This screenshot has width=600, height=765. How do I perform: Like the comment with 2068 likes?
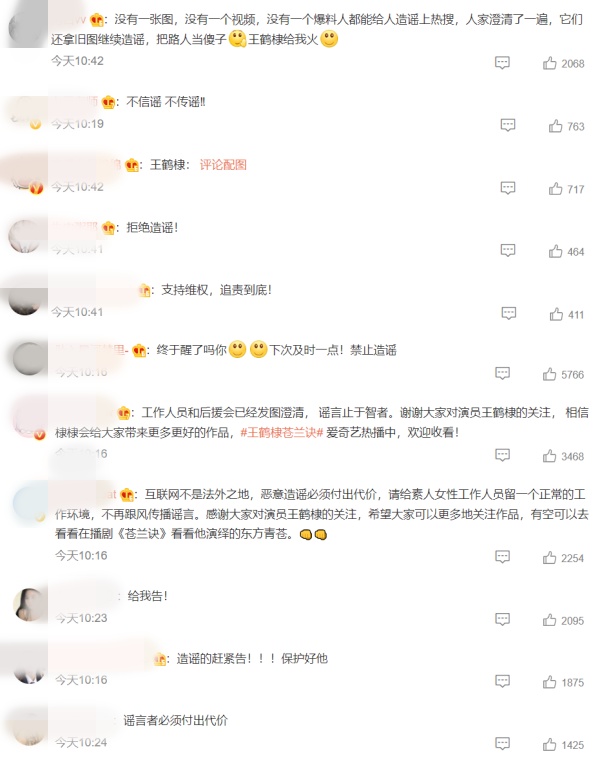[550, 63]
